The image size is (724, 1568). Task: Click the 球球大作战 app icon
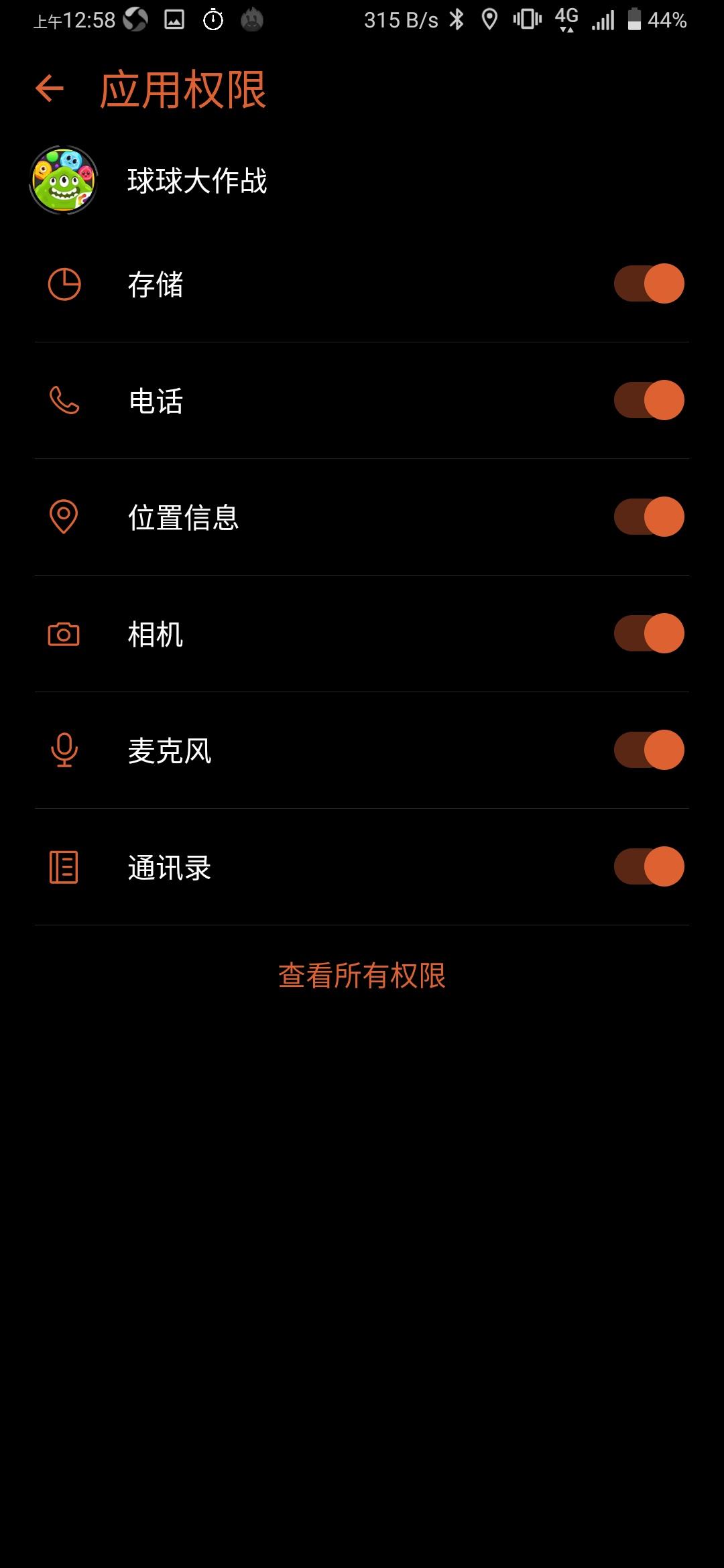(64, 180)
